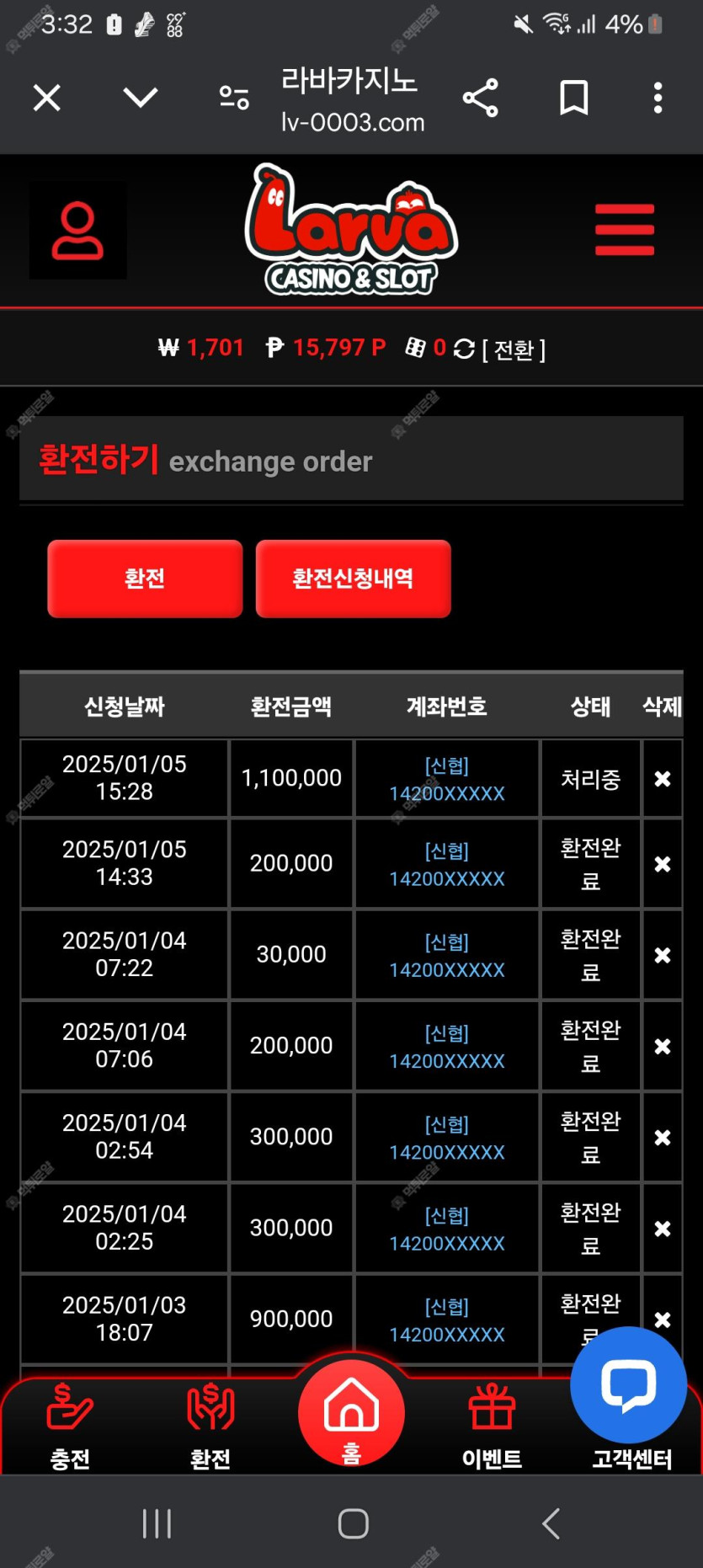Close the browser tab with X

click(47, 98)
